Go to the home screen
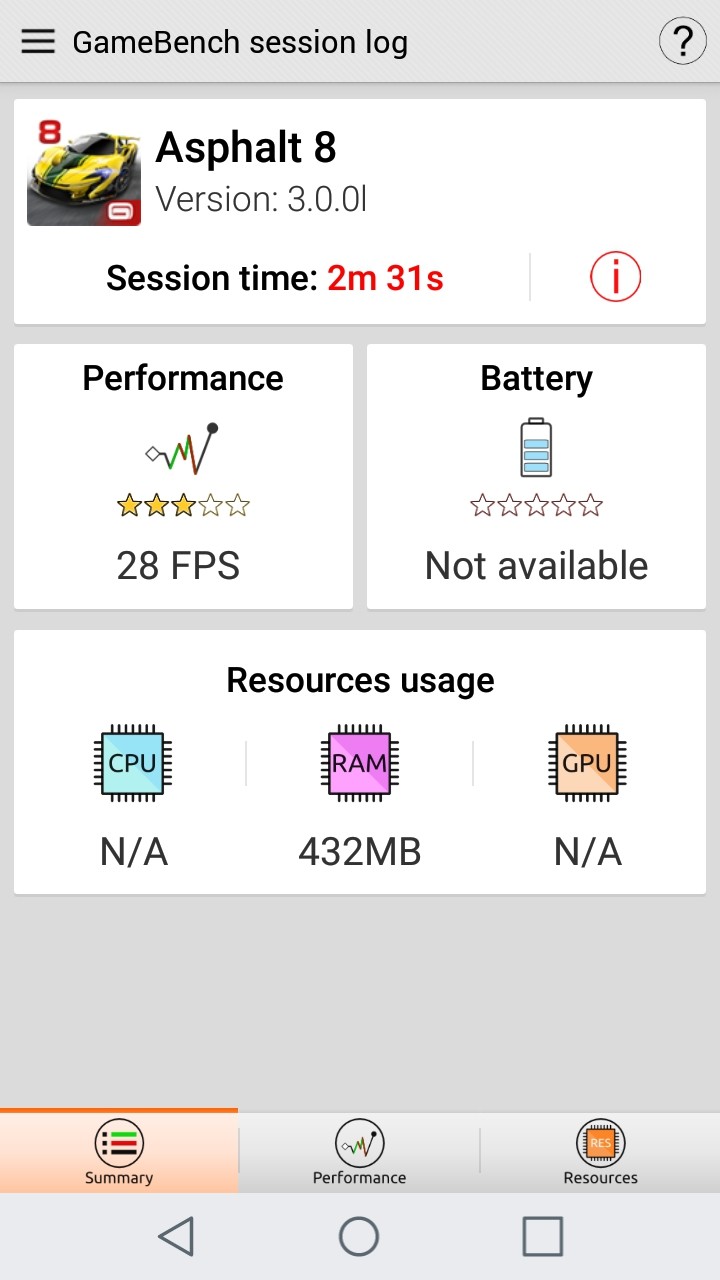This screenshot has width=720, height=1280. click(359, 1237)
